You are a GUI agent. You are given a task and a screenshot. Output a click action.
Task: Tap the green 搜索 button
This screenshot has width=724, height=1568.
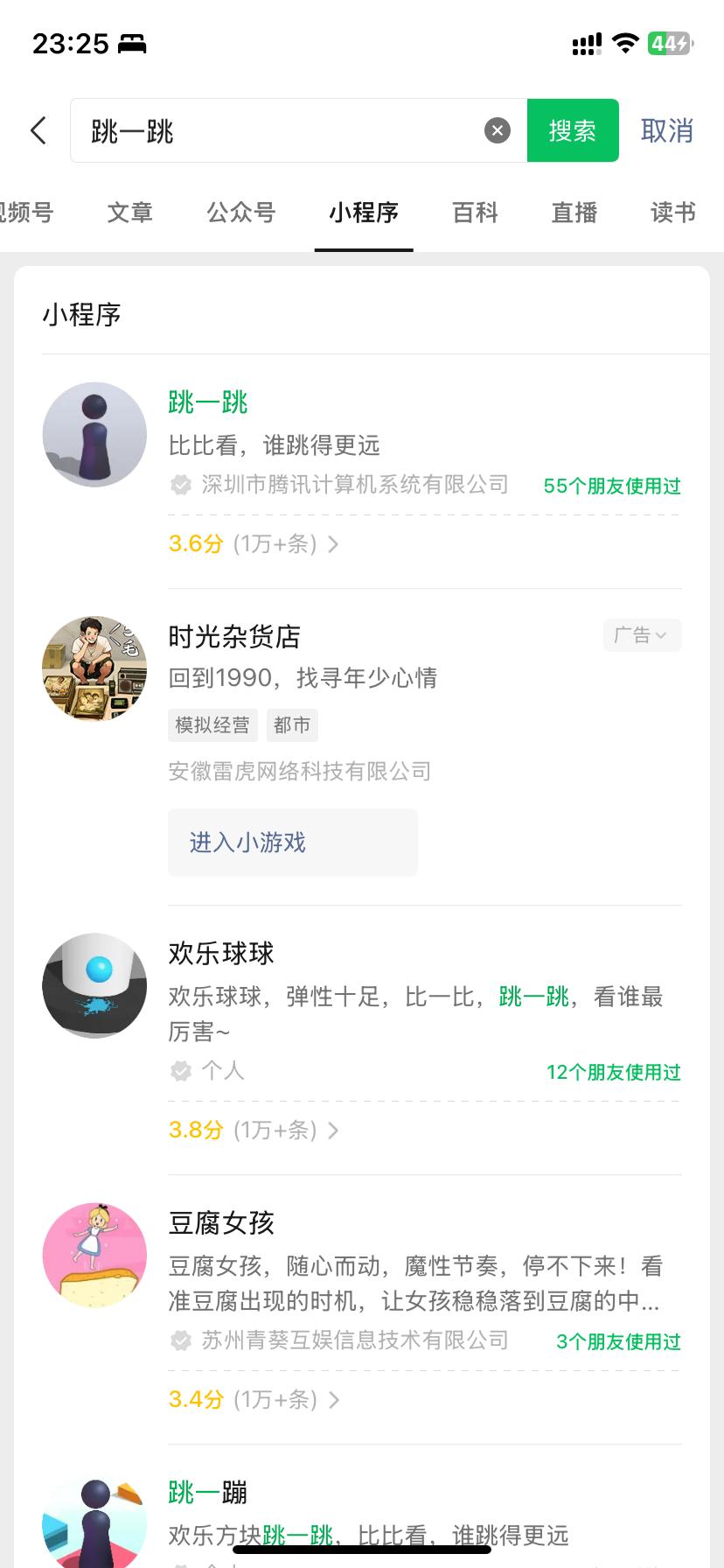pyautogui.click(x=573, y=129)
